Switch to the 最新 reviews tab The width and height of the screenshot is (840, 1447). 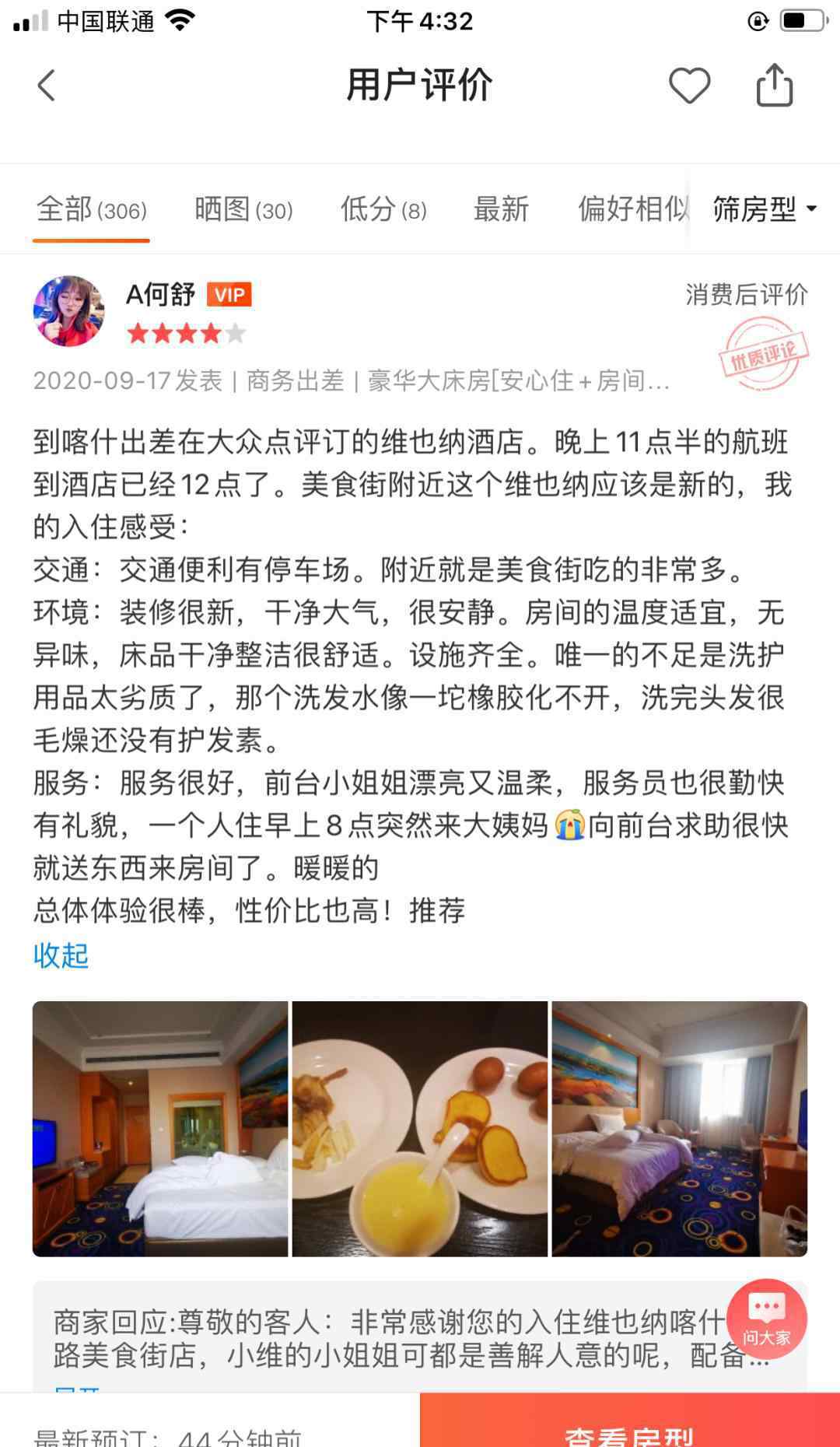coord(501,209)
